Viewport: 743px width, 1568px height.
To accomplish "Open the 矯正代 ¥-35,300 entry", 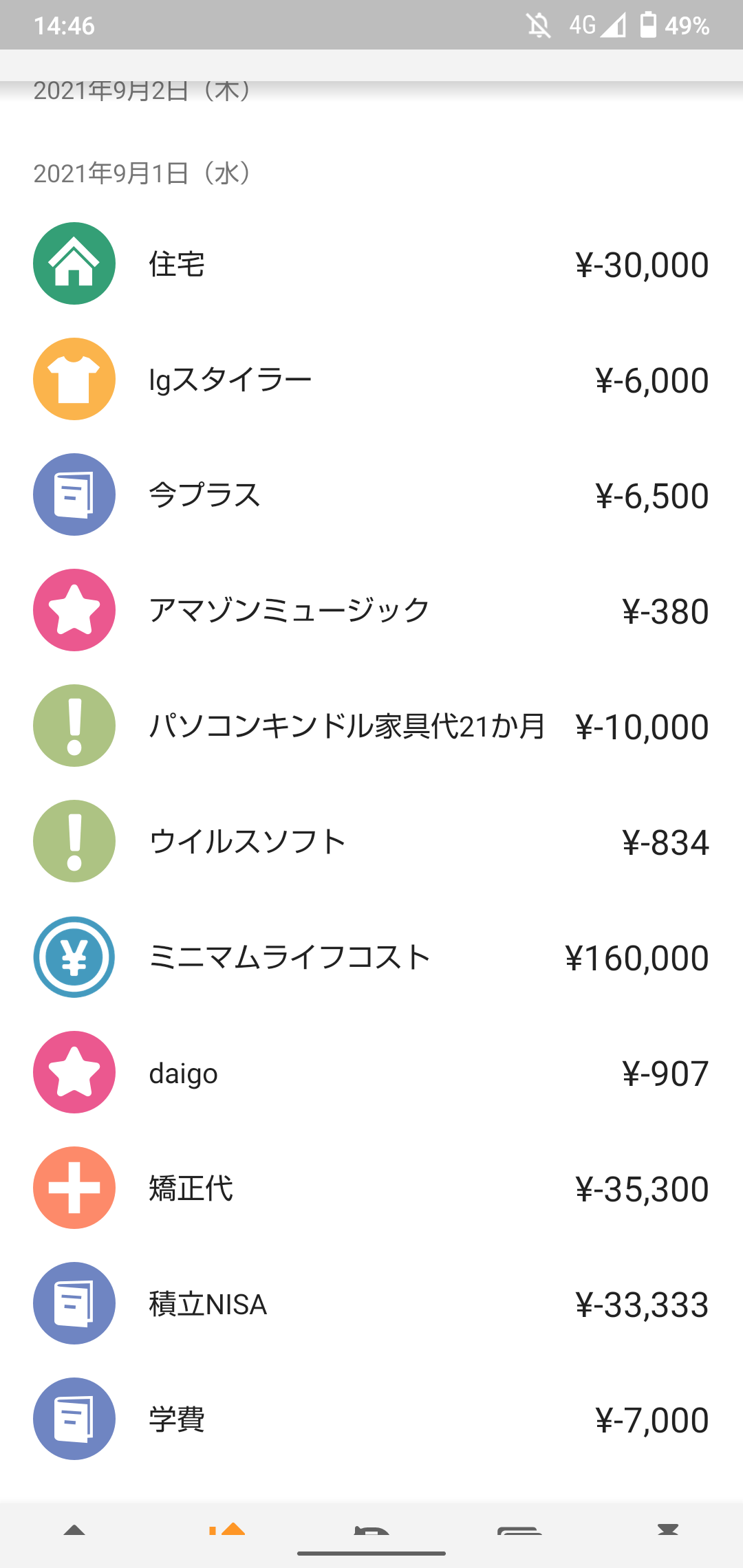I will (x=371, y=1188).
